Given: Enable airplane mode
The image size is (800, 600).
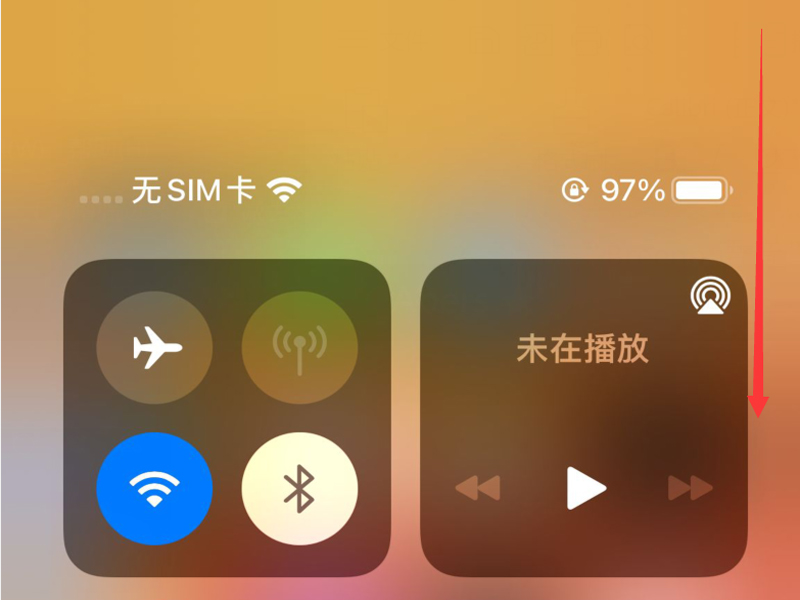Looking at the screenshot, I should point(154,347).
